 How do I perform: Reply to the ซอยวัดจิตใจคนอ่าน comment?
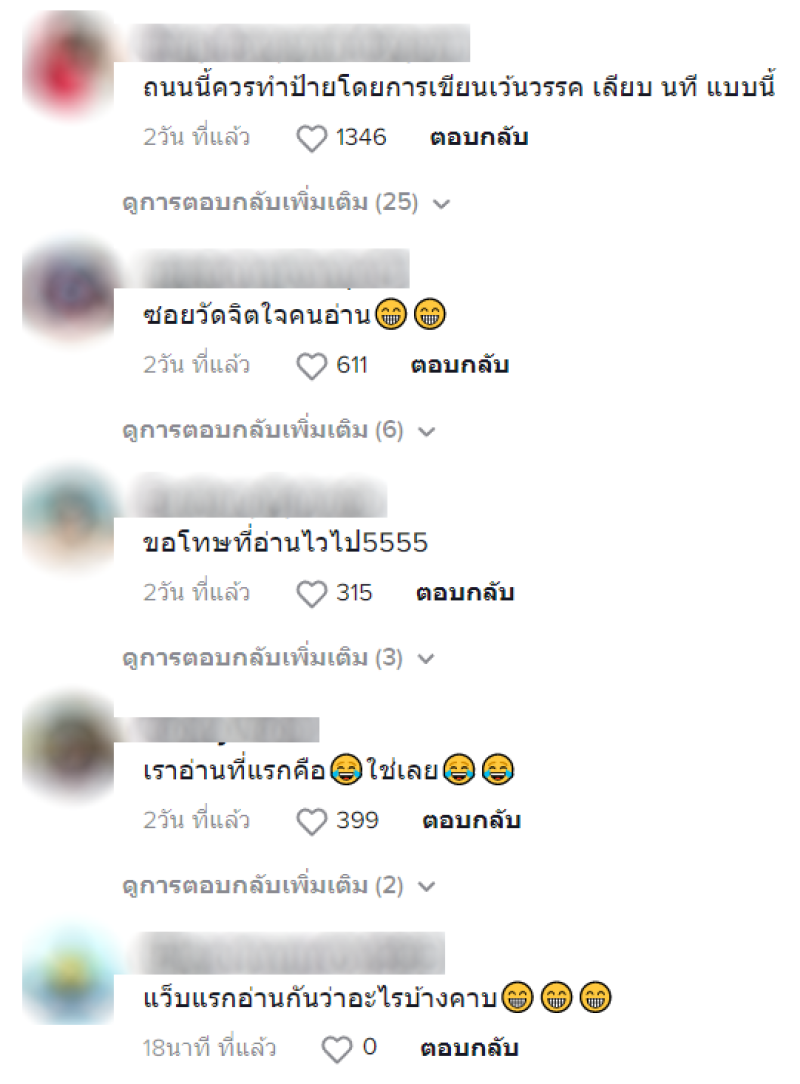pyautogui.click(x=460, y=366)
